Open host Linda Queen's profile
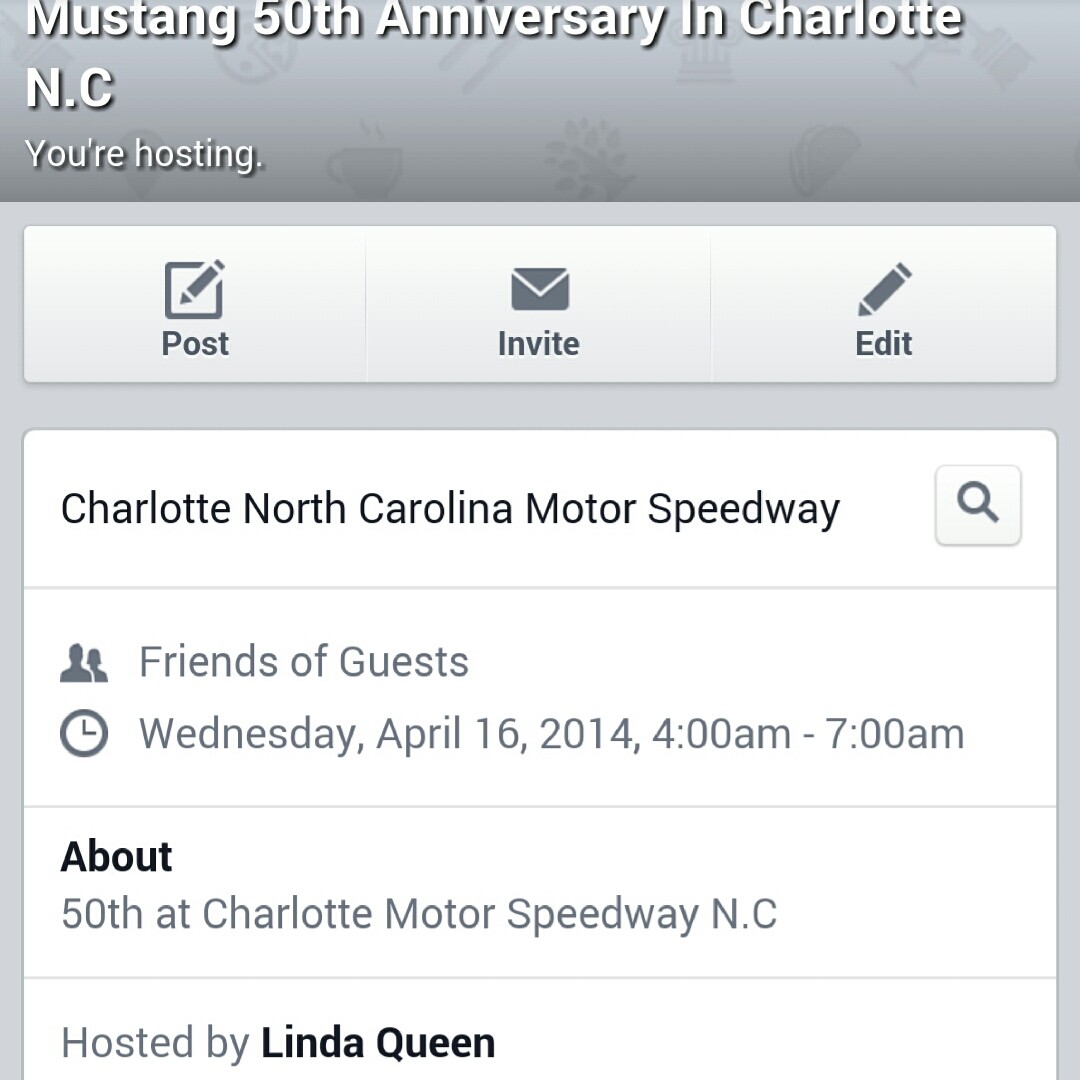The image size is (1080, 1080). click(x=378, y=1043)
